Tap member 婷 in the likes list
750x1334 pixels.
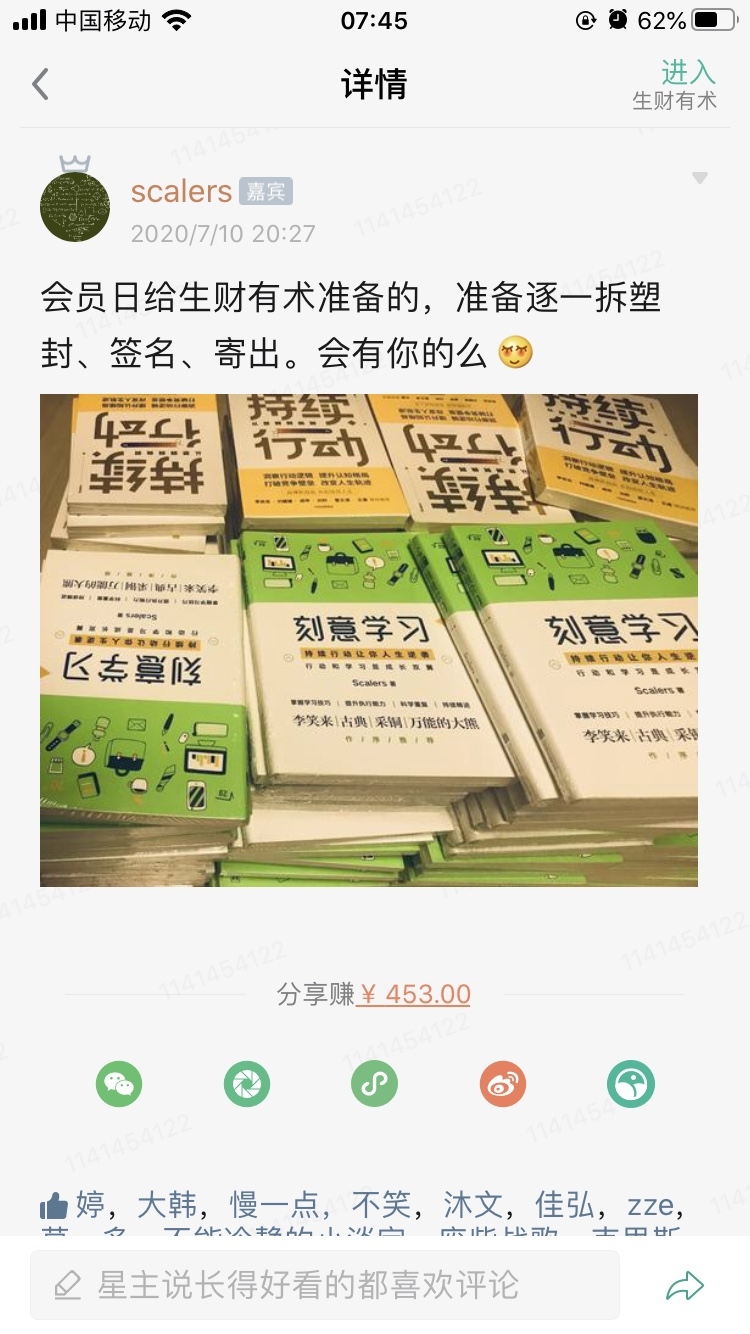(x=88, y=1205)
